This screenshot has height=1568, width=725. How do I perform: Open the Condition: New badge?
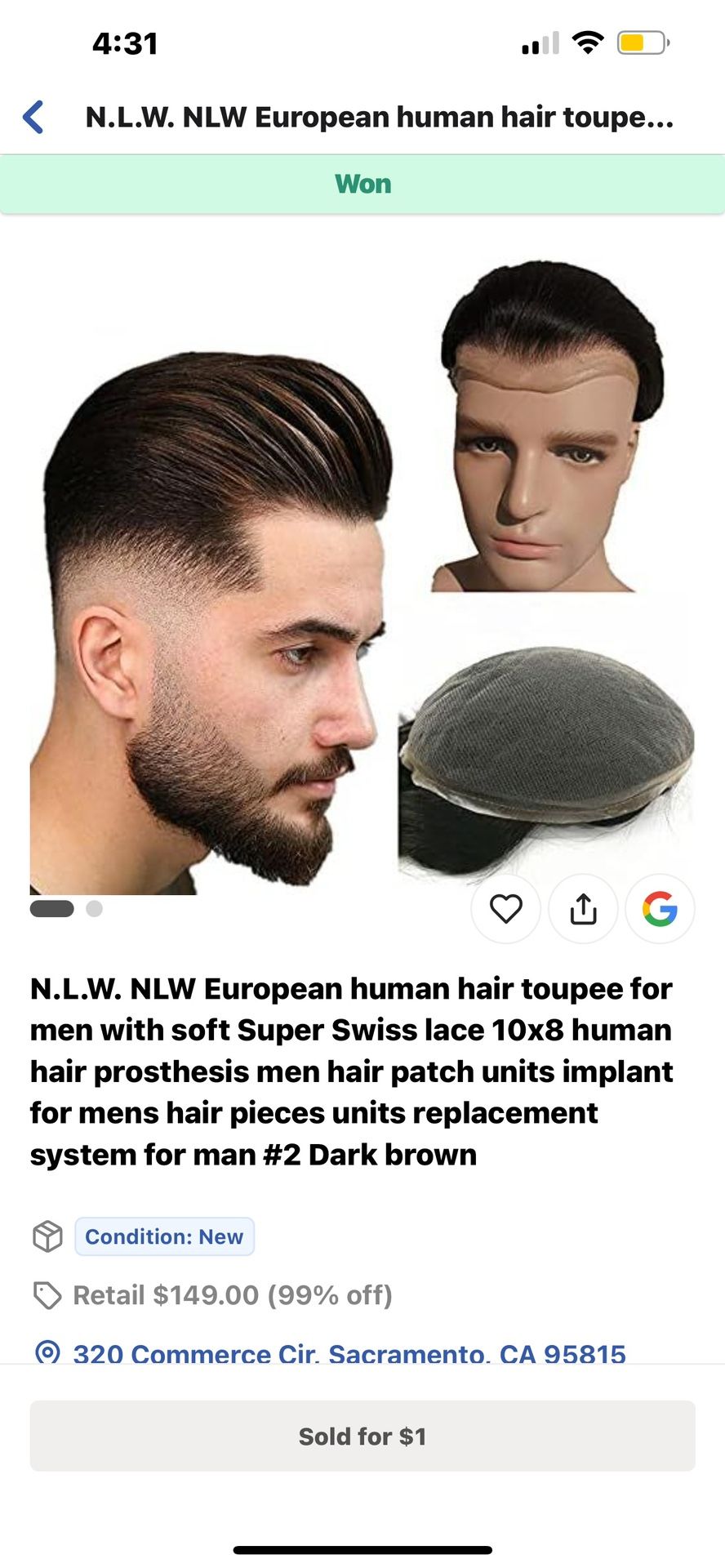coord(164,1236)
